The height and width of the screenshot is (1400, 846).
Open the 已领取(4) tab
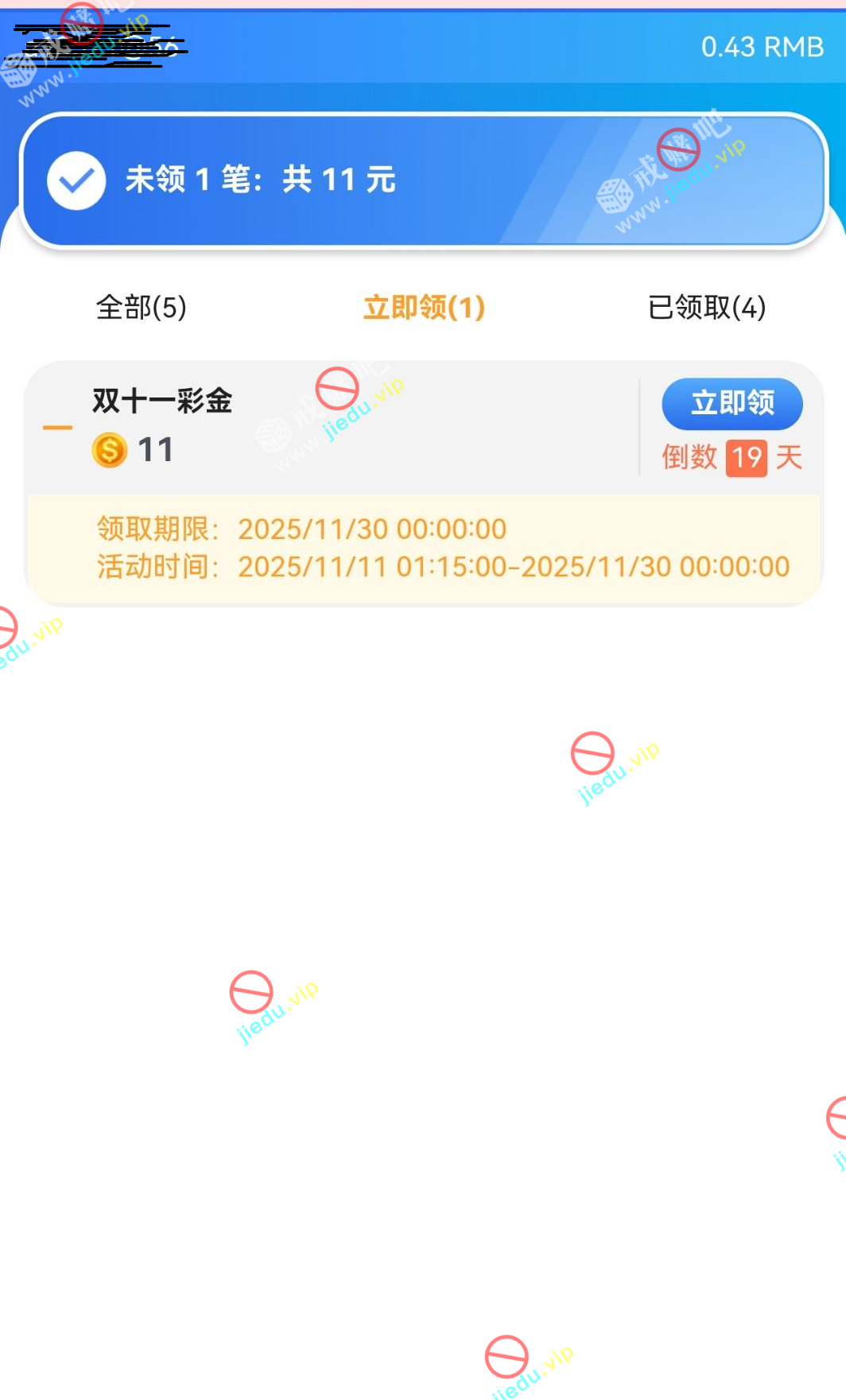tap(706, 307)
